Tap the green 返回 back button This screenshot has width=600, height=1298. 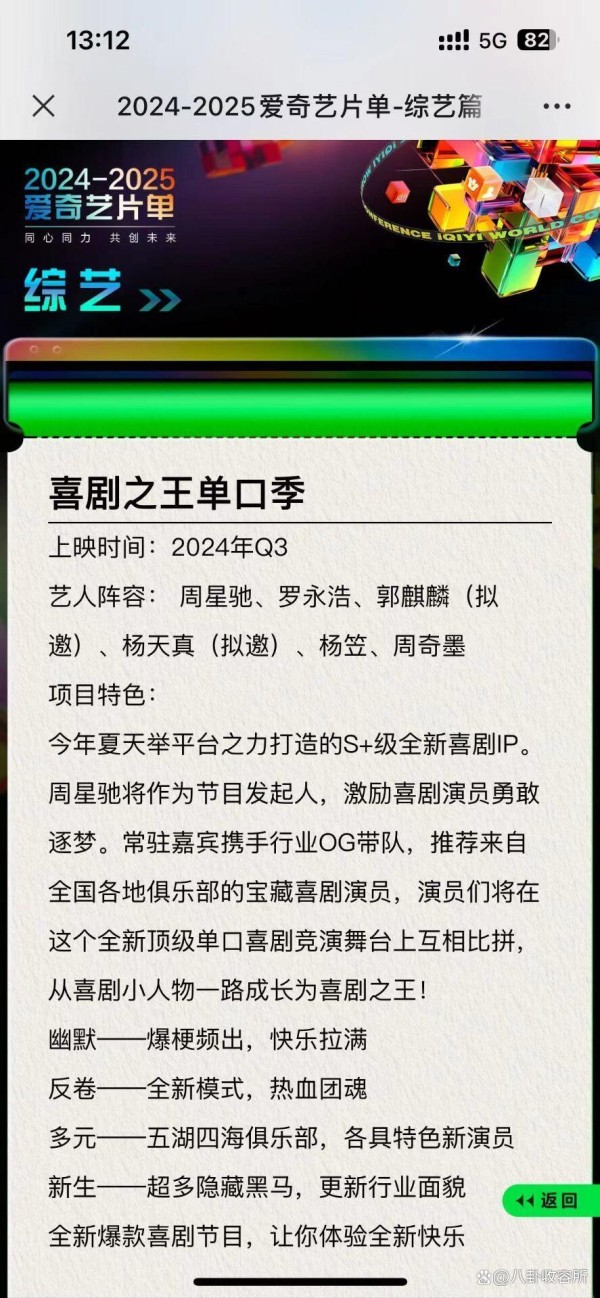tap(551, 1200)
